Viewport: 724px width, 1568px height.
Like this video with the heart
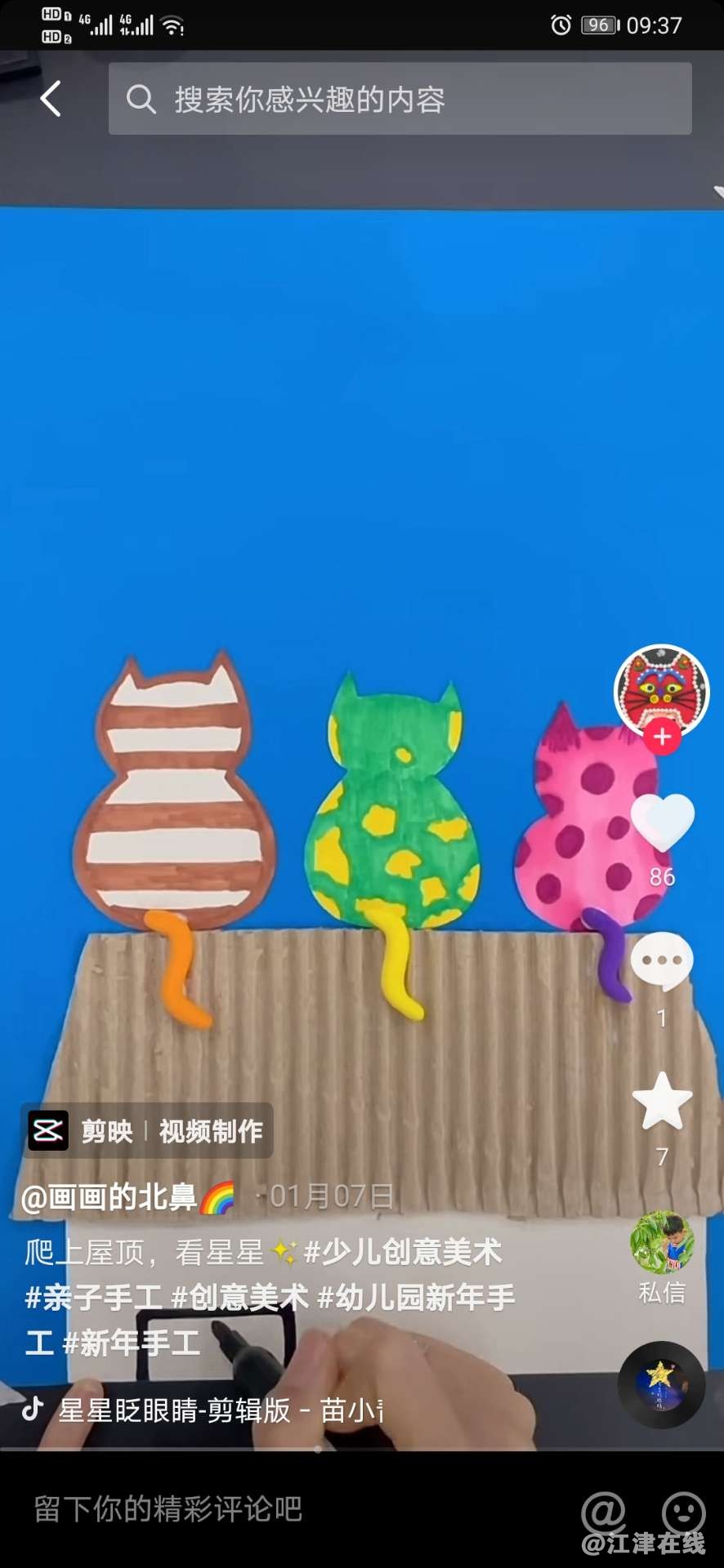point(663,823)
